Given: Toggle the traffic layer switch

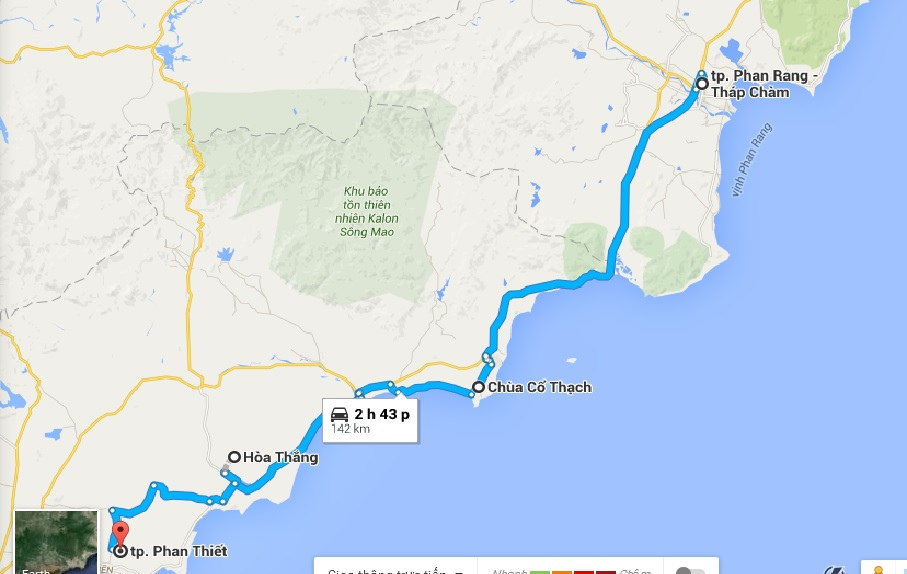Looking at the screenshot, I should click(689, 571).
